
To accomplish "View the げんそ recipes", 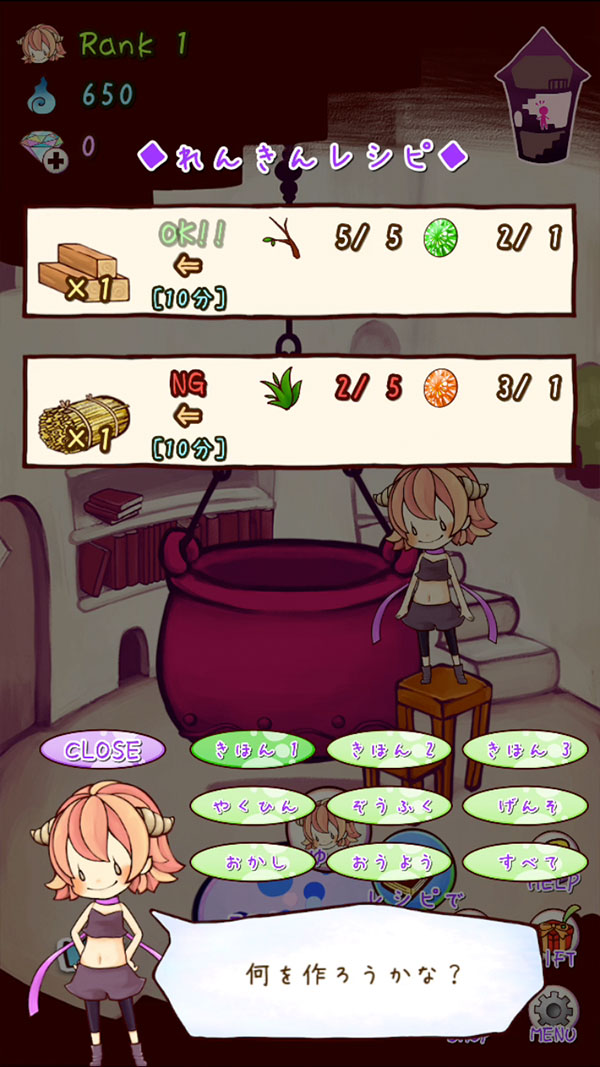I will click(x=525, y=805).
